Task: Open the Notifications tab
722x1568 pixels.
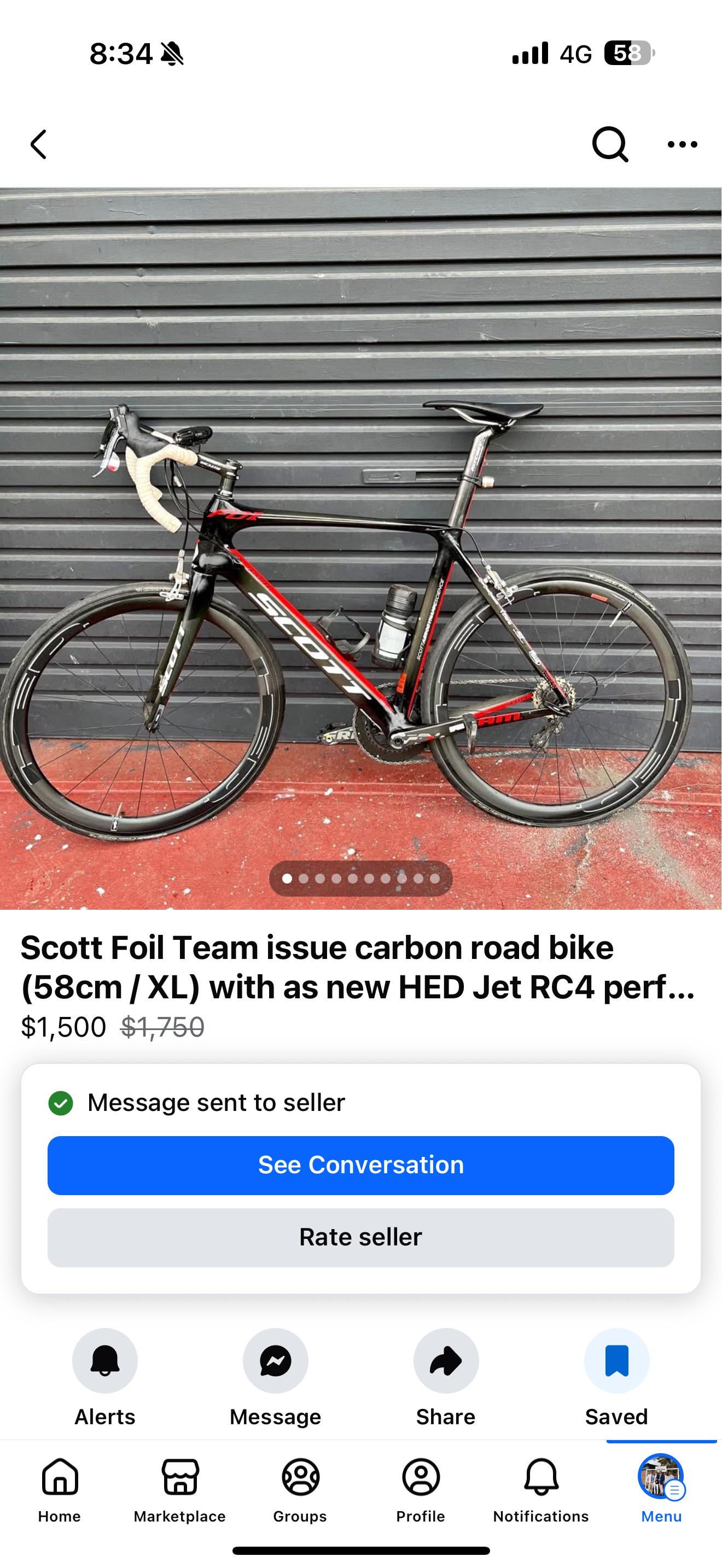Action: (x=540, y=1490)
